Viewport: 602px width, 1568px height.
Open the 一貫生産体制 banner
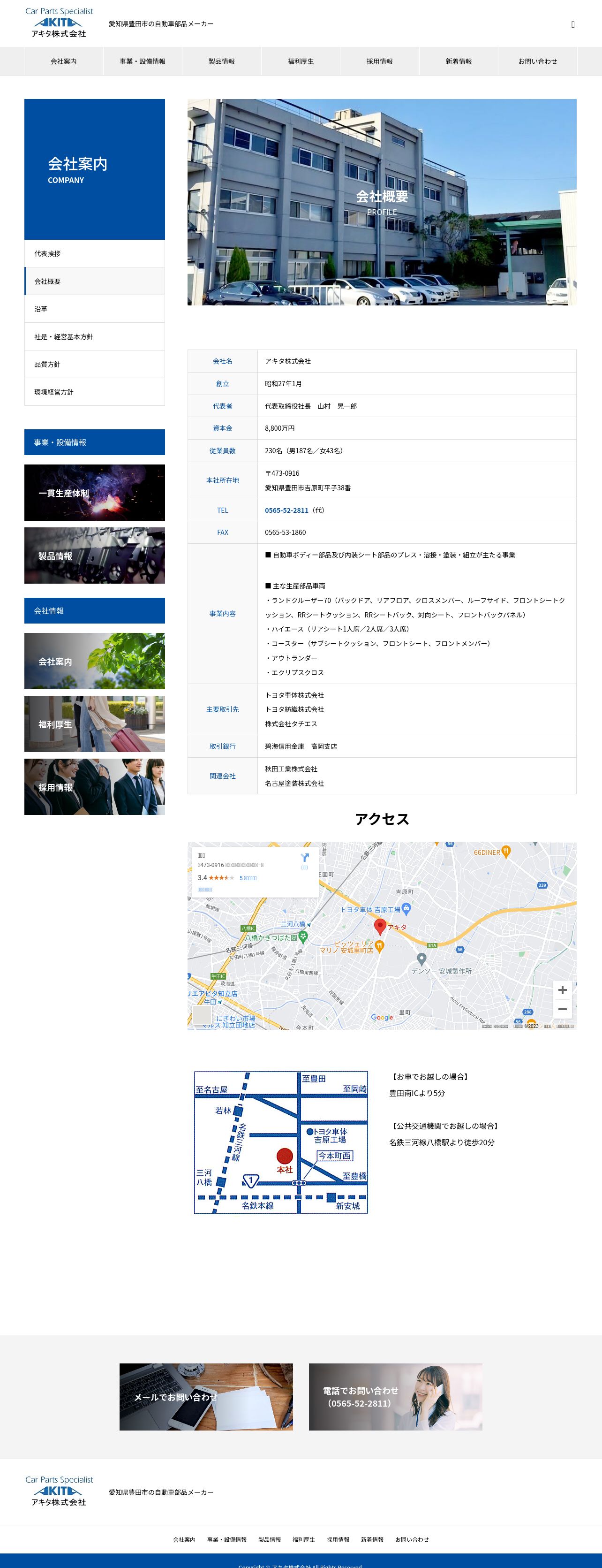coord(94,493)
